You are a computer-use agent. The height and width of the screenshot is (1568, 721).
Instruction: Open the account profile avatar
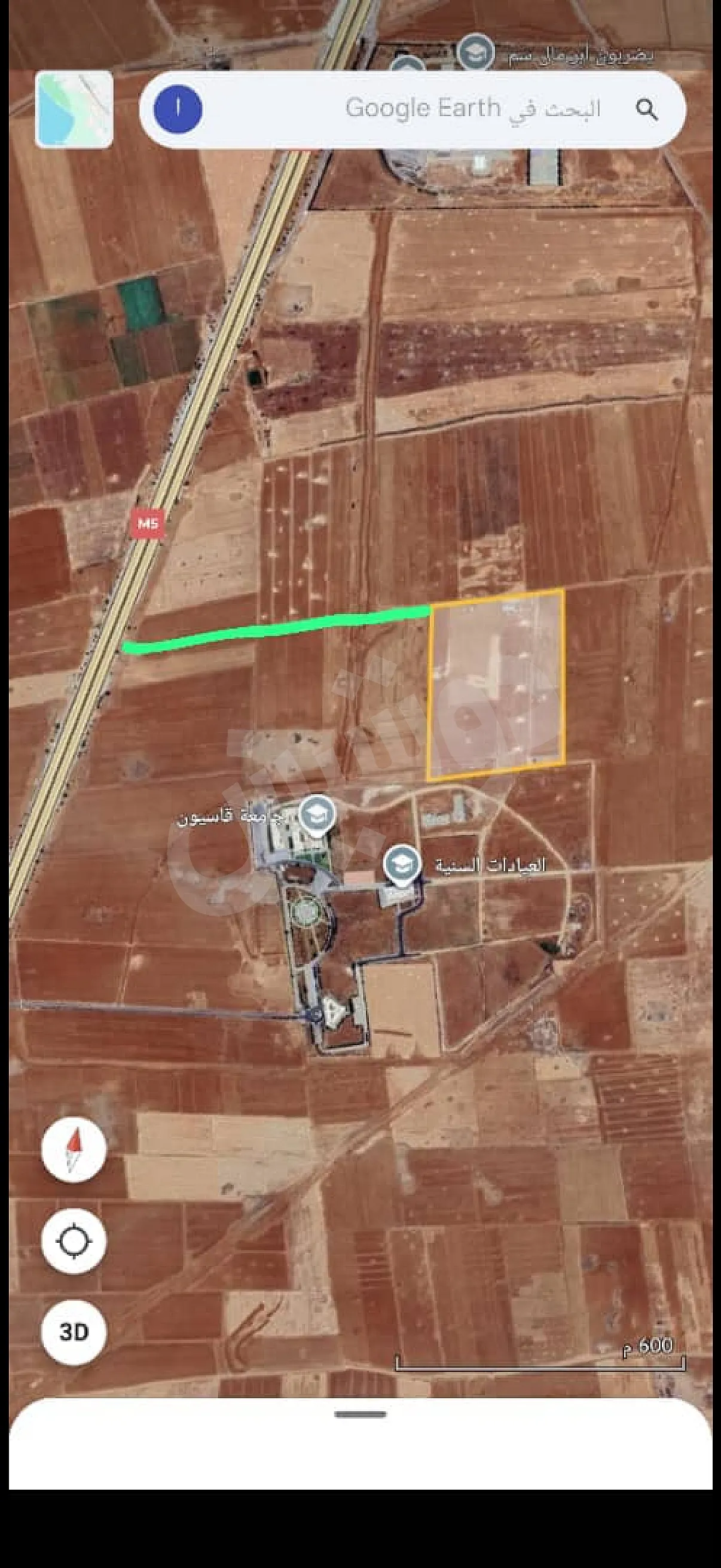tap(178, 109)
